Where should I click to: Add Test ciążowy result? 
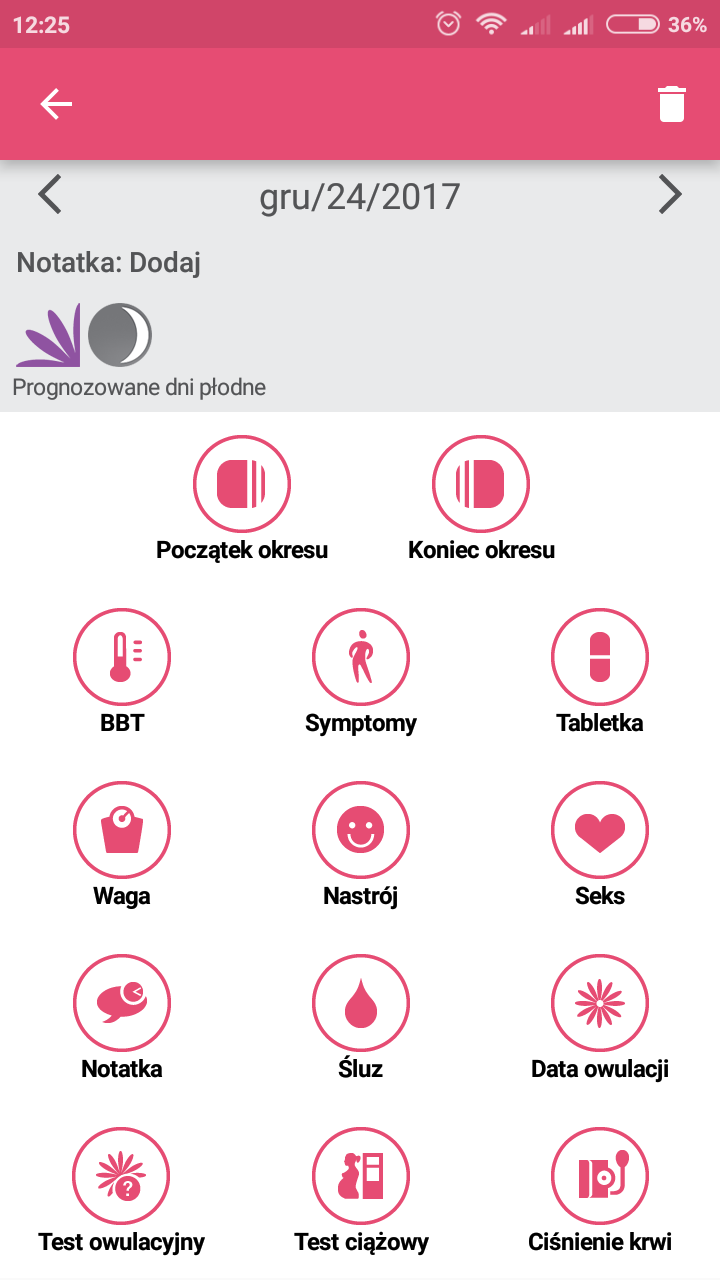pos(361,1177)
